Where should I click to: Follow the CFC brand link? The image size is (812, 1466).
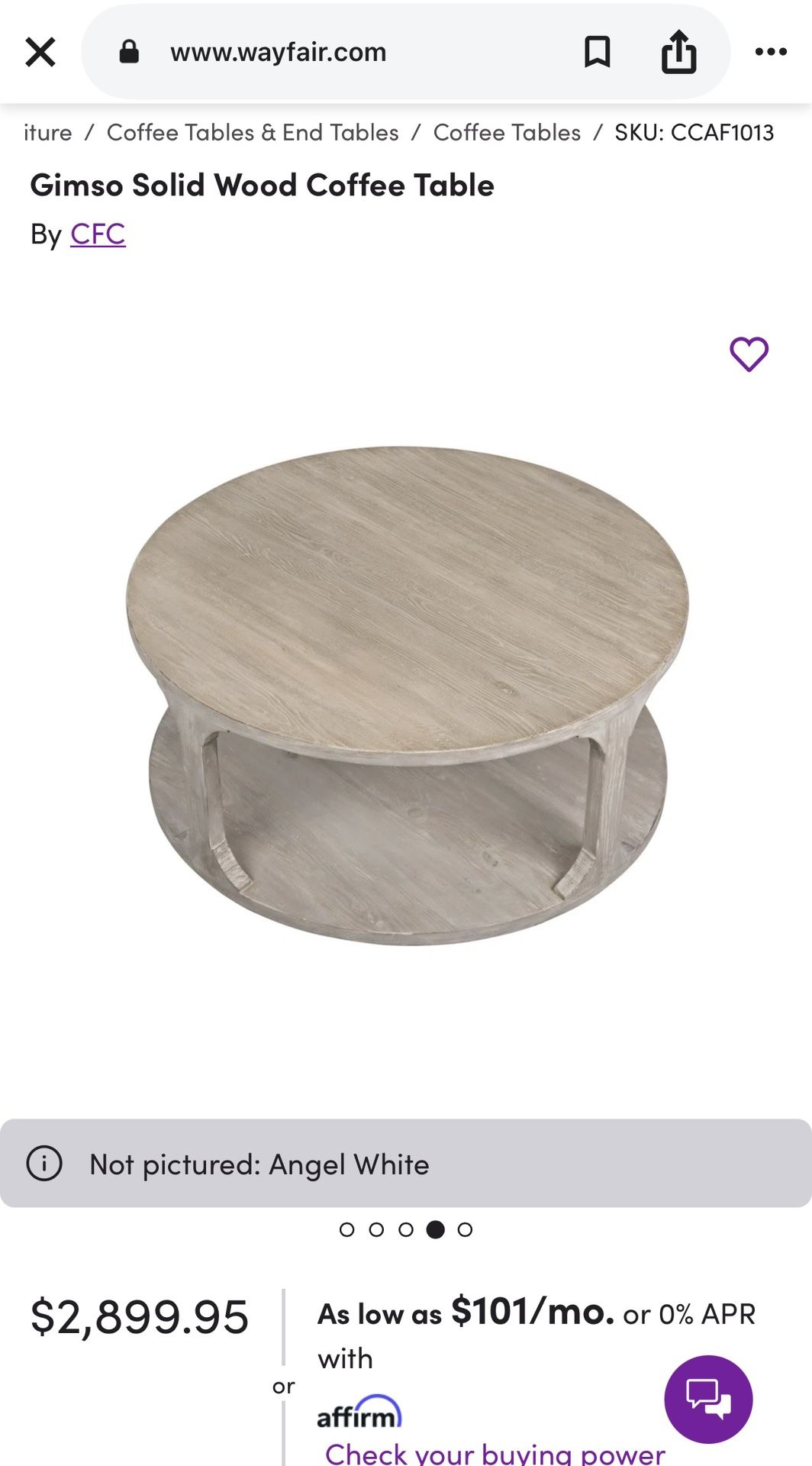tap(96, 234)
